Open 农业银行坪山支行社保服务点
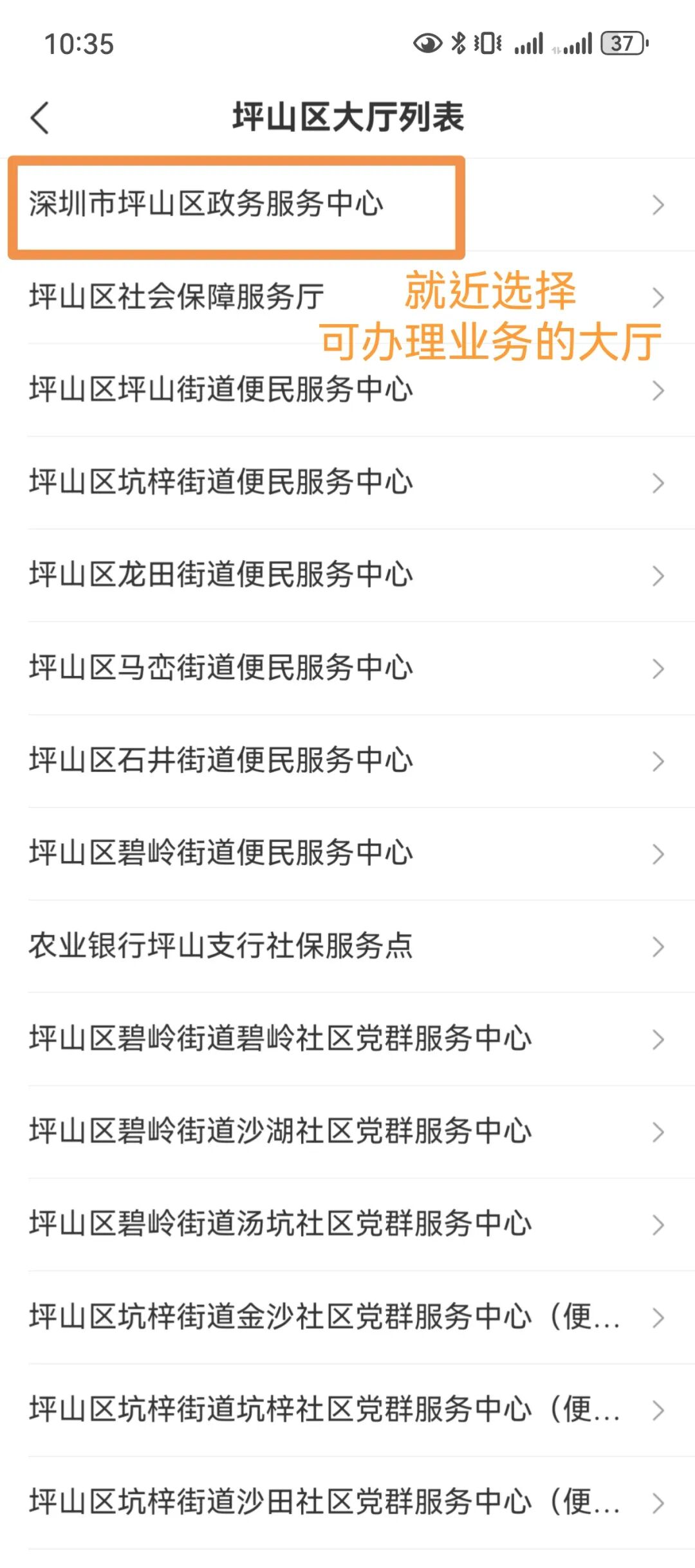This screenshot has width=695, height=1568. [x=347, y=946]
